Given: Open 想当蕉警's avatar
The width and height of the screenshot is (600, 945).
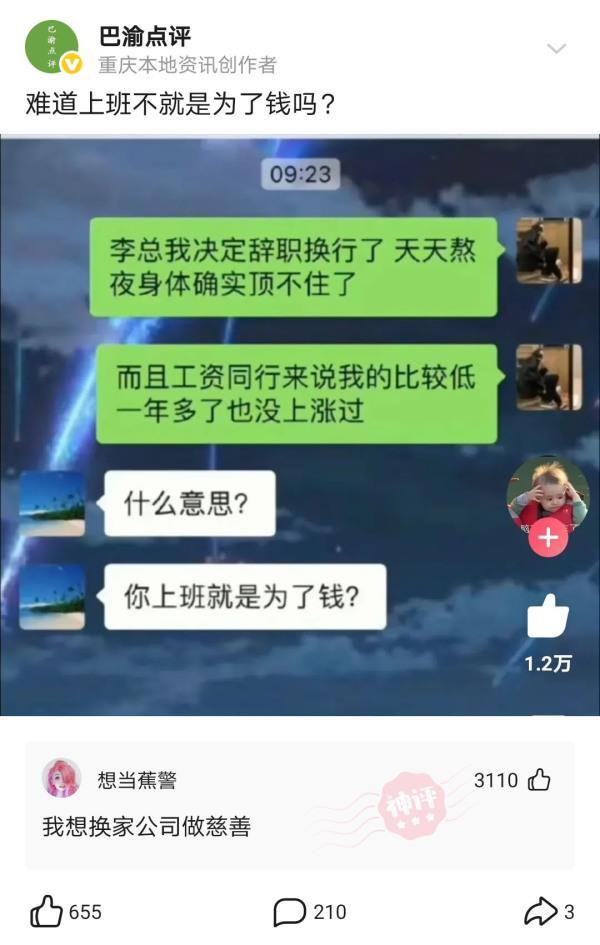Looking at the screenshot, I should (x=61, y=777).
